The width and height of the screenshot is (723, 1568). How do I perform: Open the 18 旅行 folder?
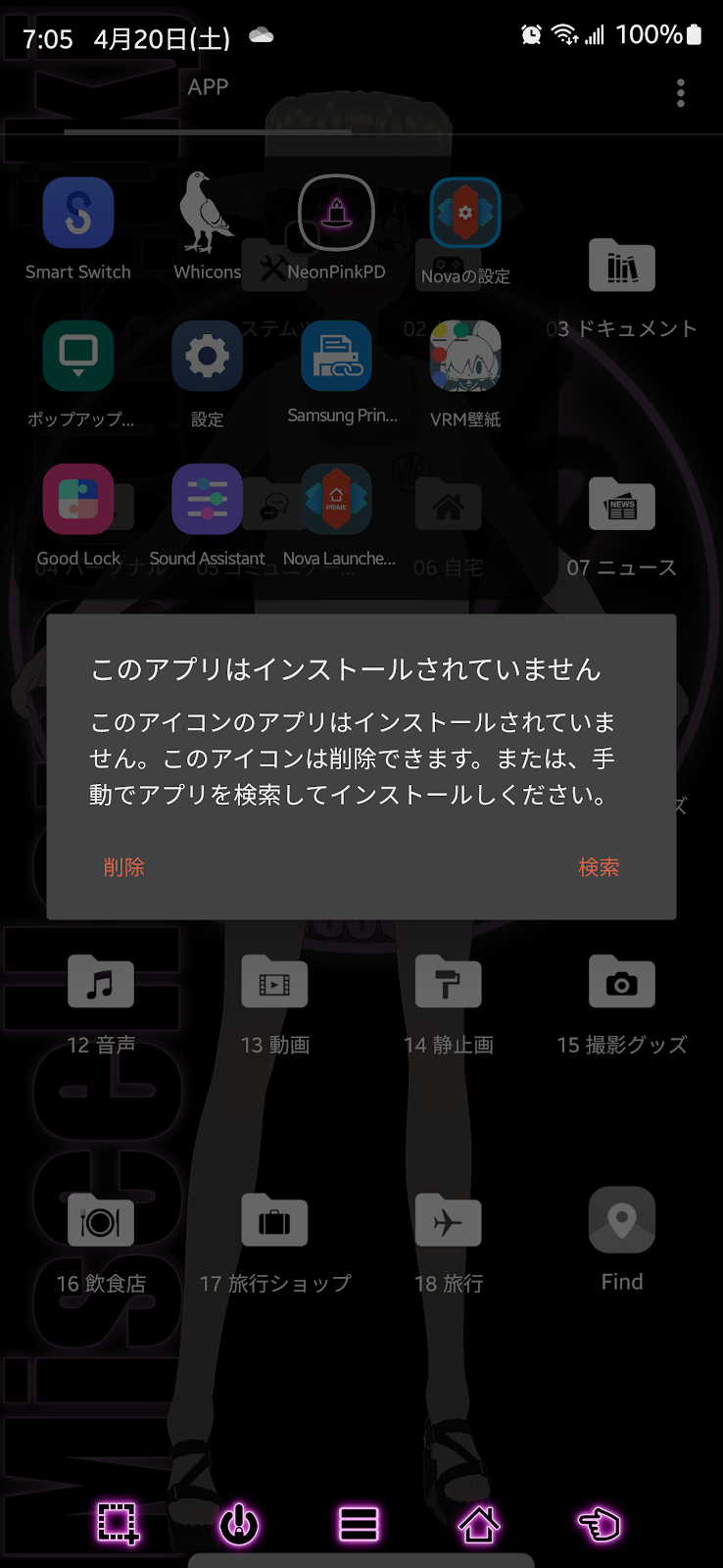pos(449,1221)
